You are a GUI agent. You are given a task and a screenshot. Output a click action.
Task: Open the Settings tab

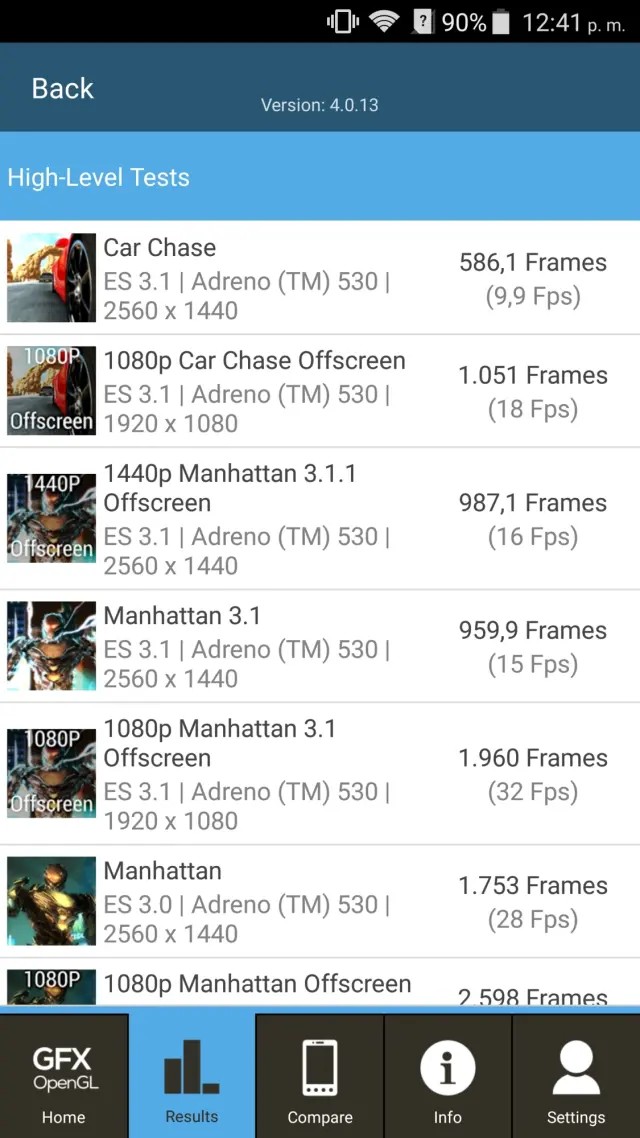point(576,1076)
